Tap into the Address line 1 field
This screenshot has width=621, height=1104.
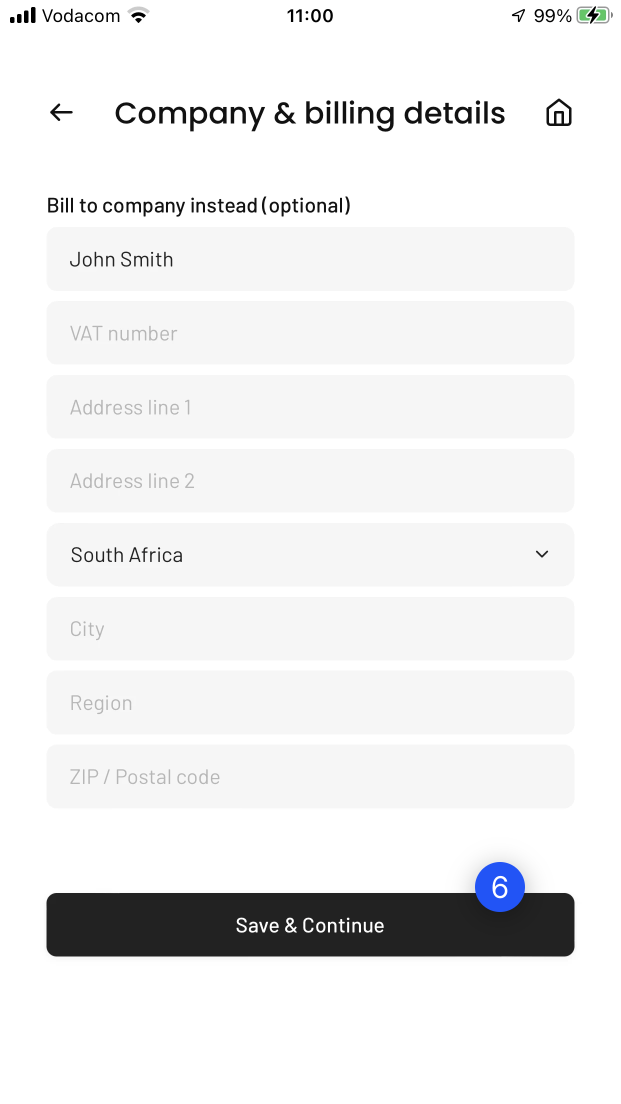(310, 407)
